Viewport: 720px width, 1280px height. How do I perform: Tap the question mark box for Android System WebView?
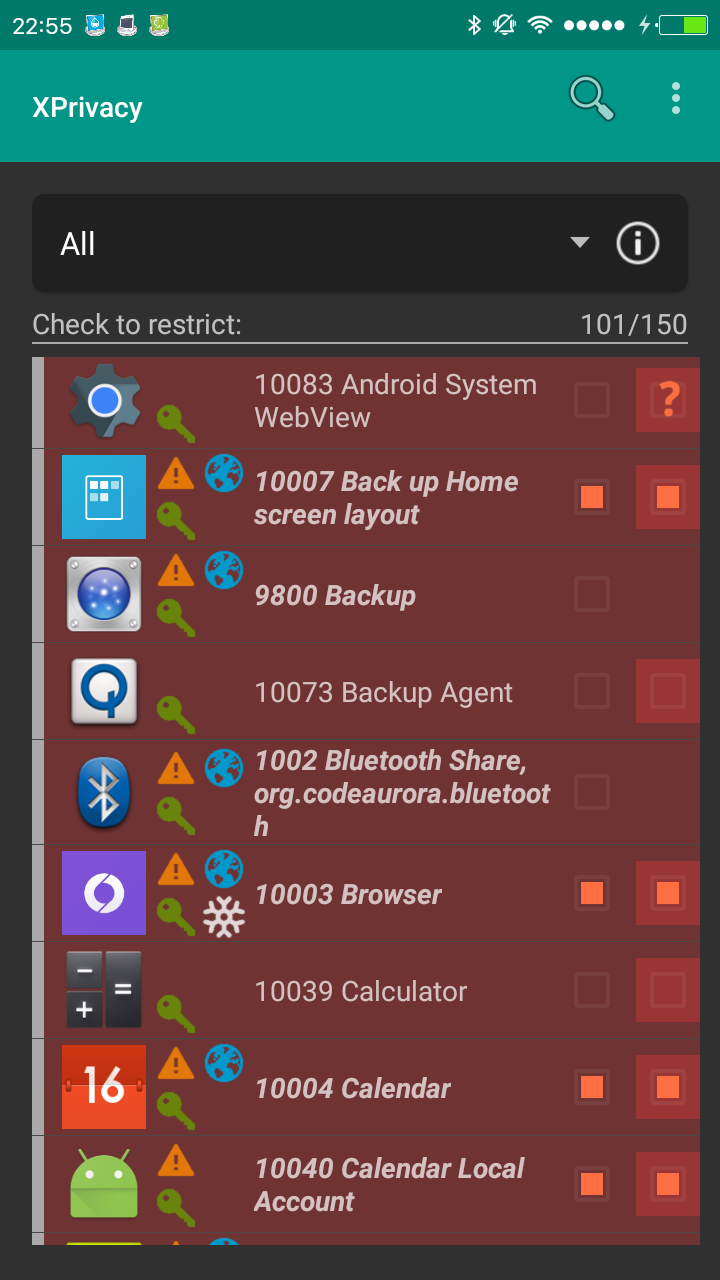pyautogui.click(x=668, y=400)
